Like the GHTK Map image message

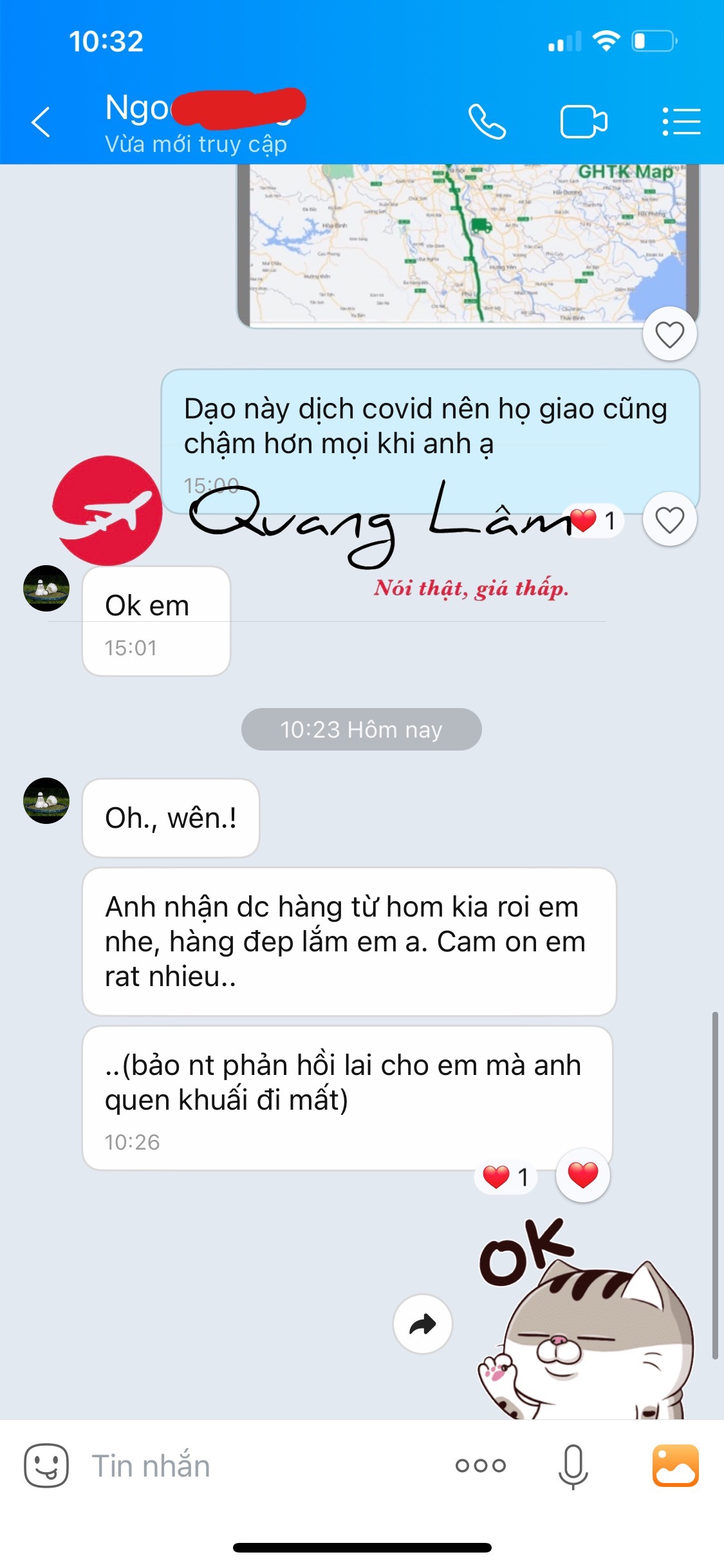(669, 335)
